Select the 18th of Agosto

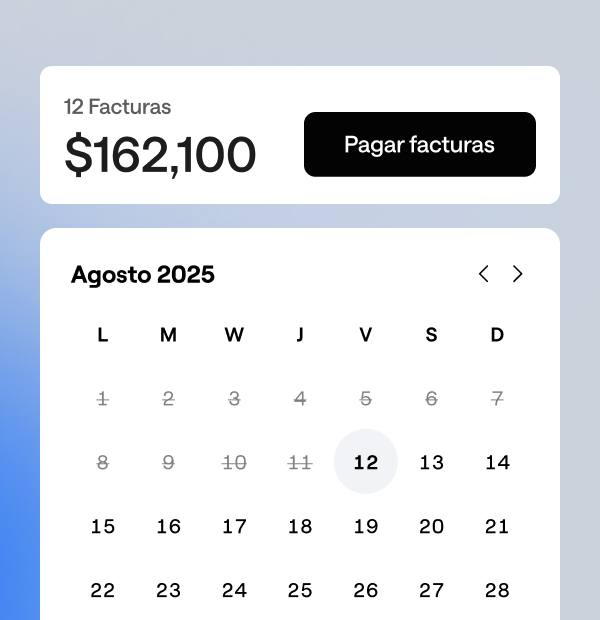click(x=300, y=526)
